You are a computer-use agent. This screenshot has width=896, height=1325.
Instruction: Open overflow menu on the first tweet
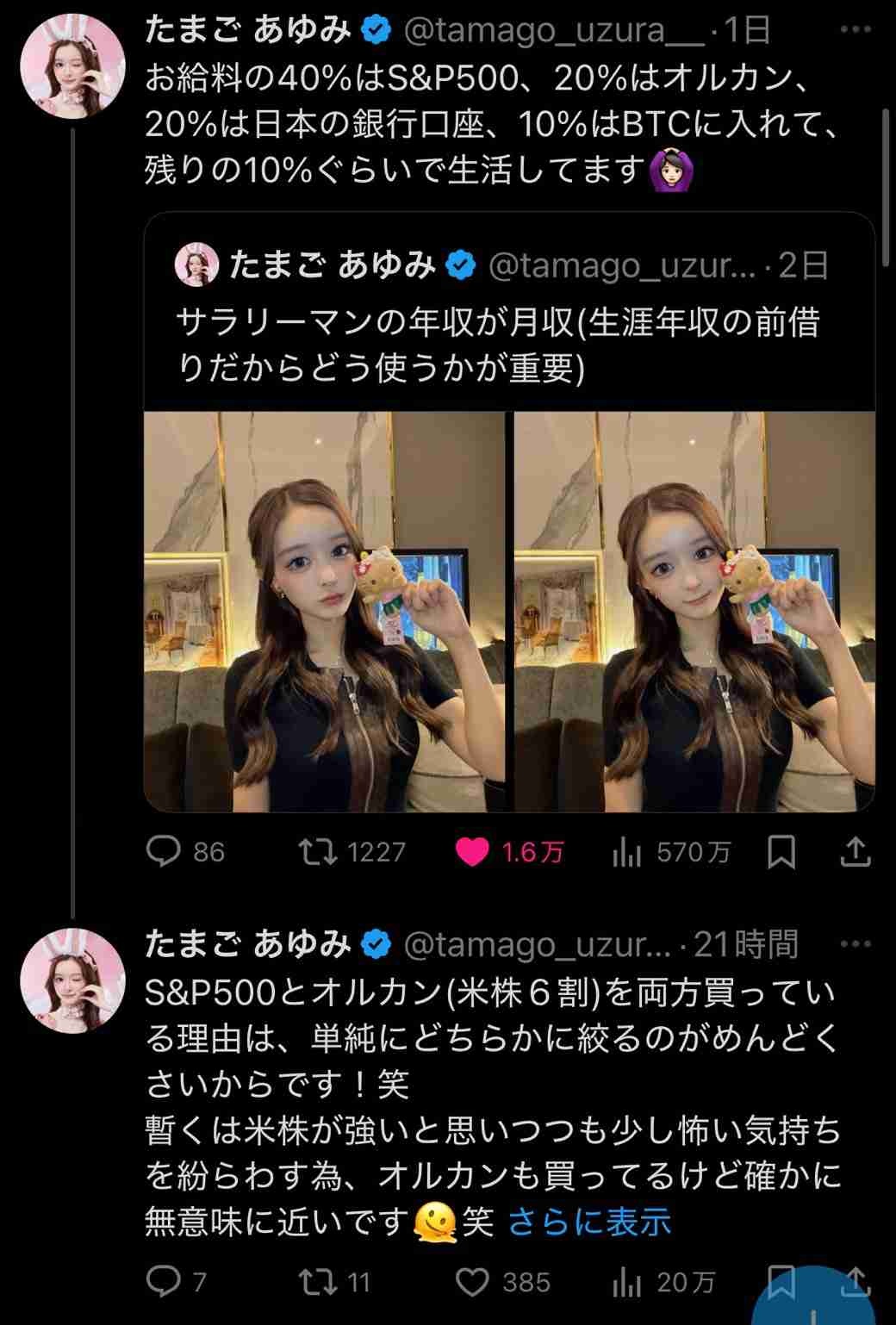click(x=854, y=30)
